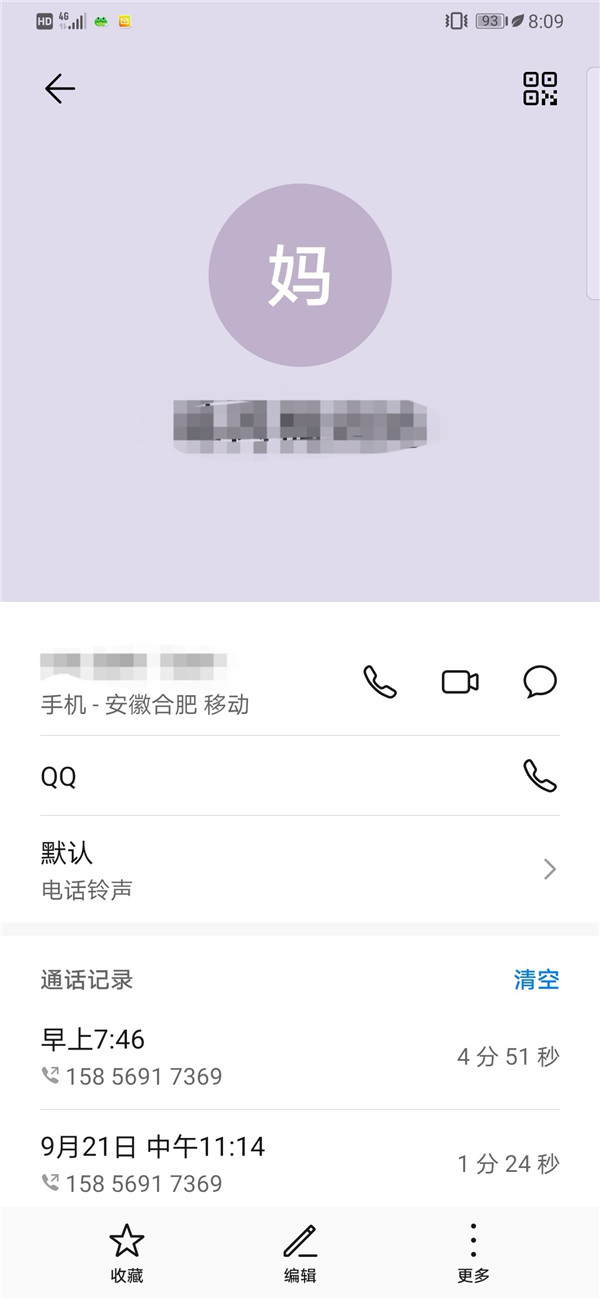Open the 默认 ringtone setting
600x1300 pixels.
click(300, 869)
